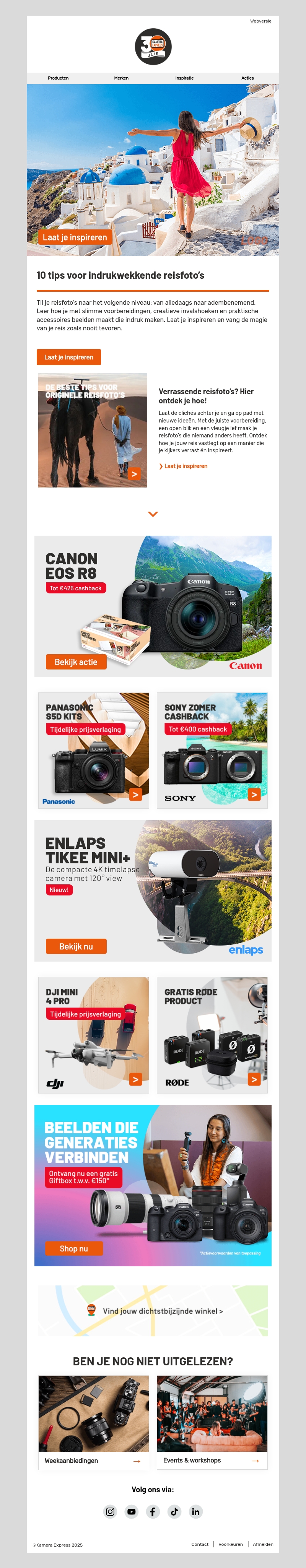Tap Bekijk nu for Enlaps Tikee Mini+
Screen dimensions: 306x1568
click(76, 946)
